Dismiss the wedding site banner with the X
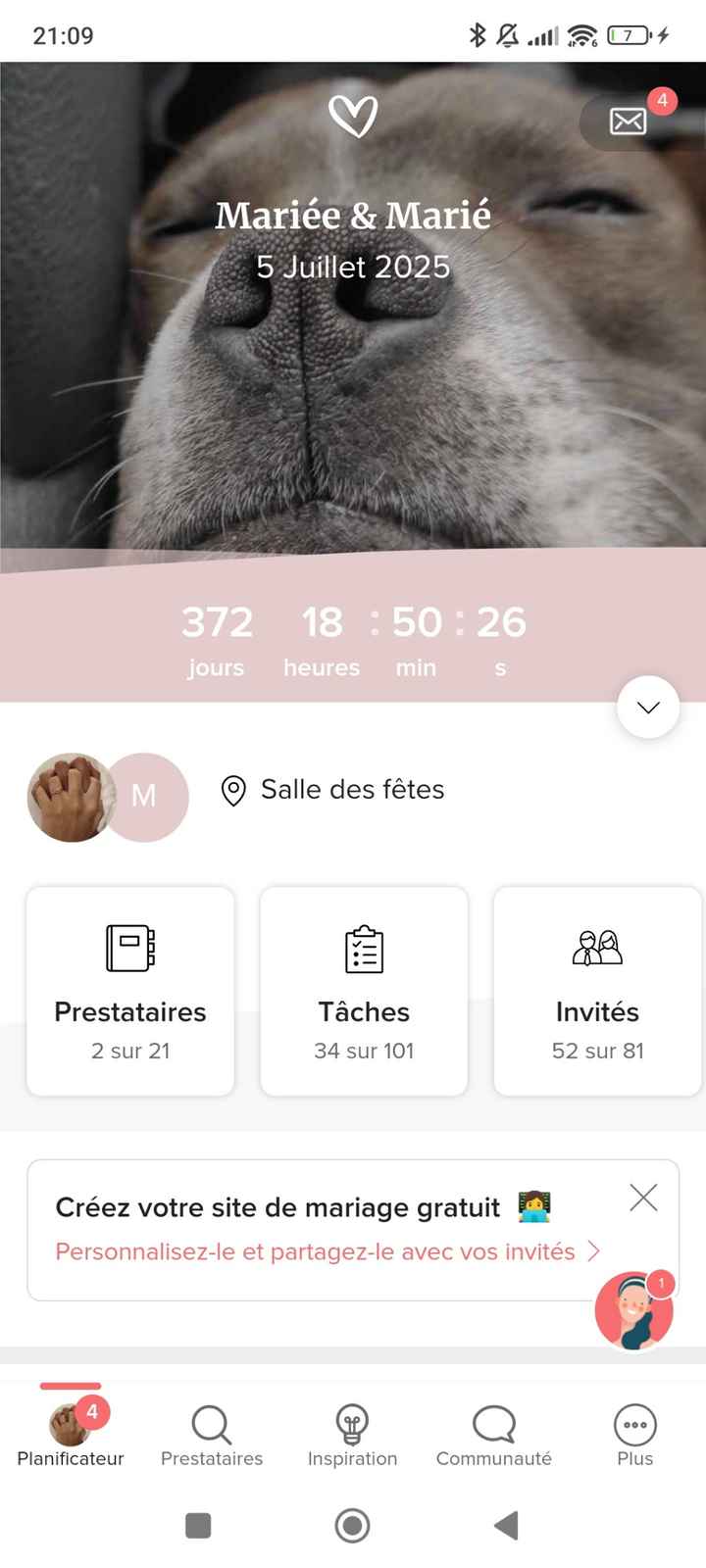 pyautogui.click(x=643, y=1197)
